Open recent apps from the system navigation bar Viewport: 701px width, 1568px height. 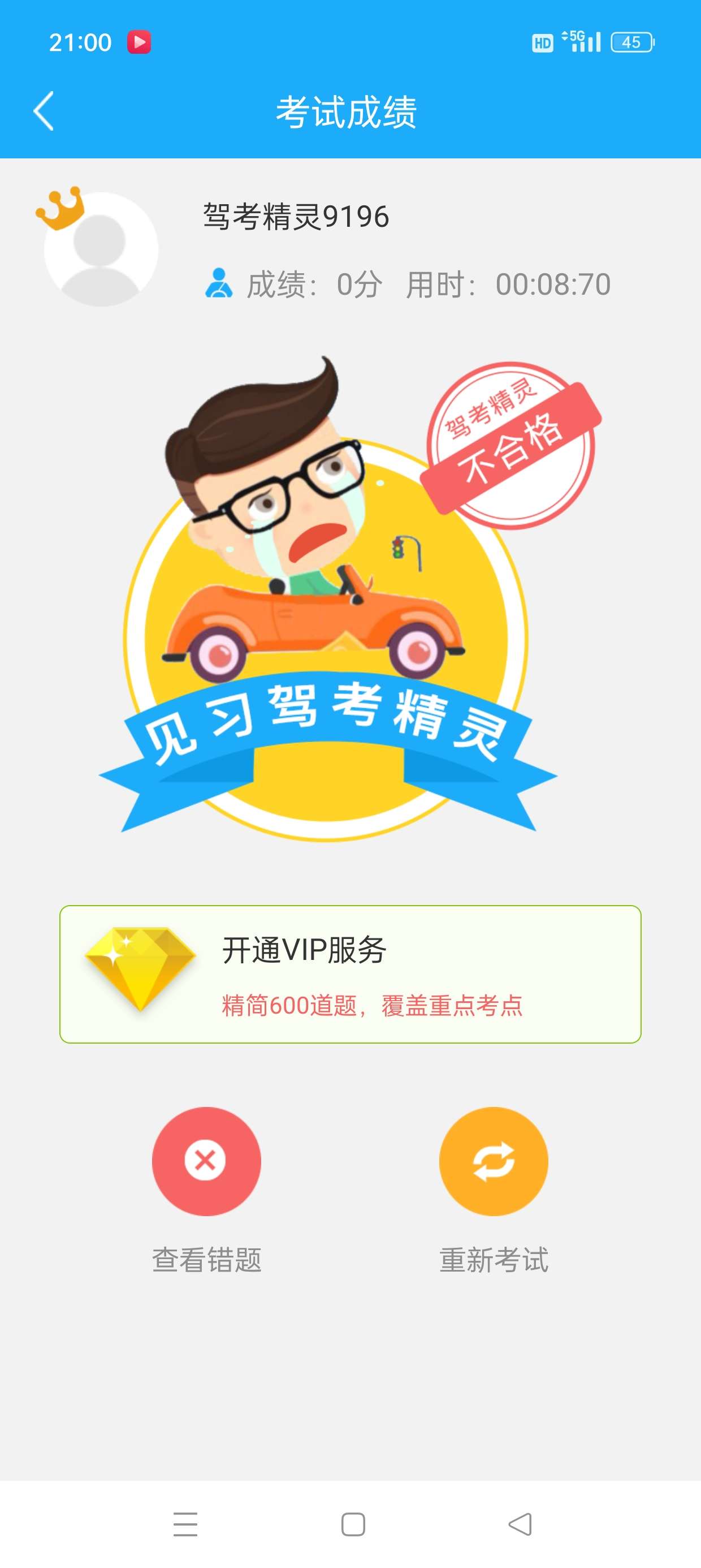pyautogui.click(x=185, y=1524)
